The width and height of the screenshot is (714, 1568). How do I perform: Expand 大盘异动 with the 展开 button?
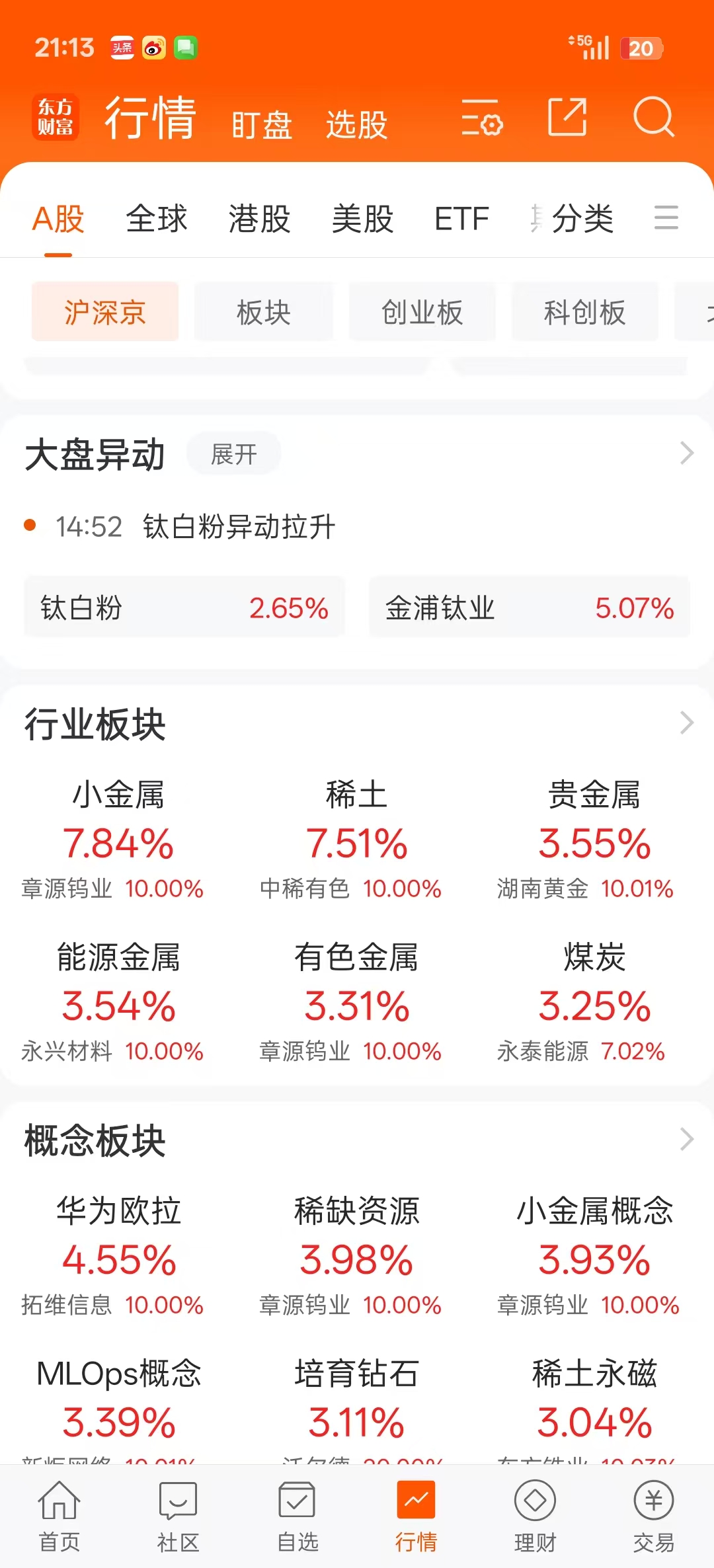click(233, 454)
